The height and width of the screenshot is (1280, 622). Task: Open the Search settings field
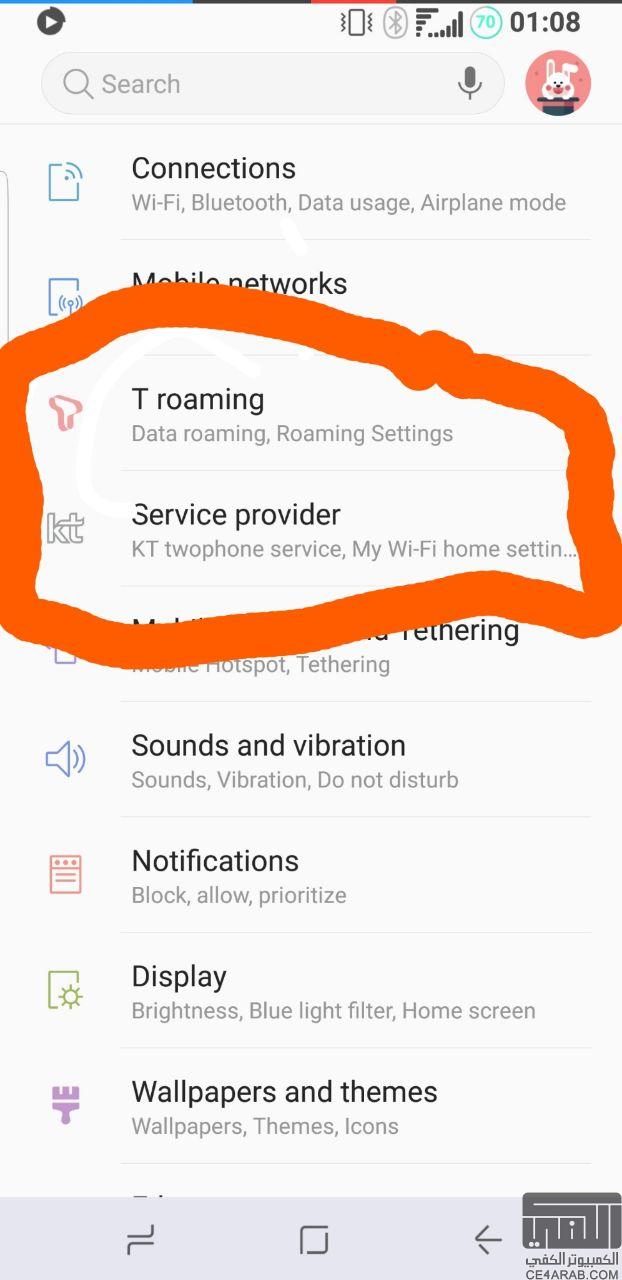[x=250, y=84]
